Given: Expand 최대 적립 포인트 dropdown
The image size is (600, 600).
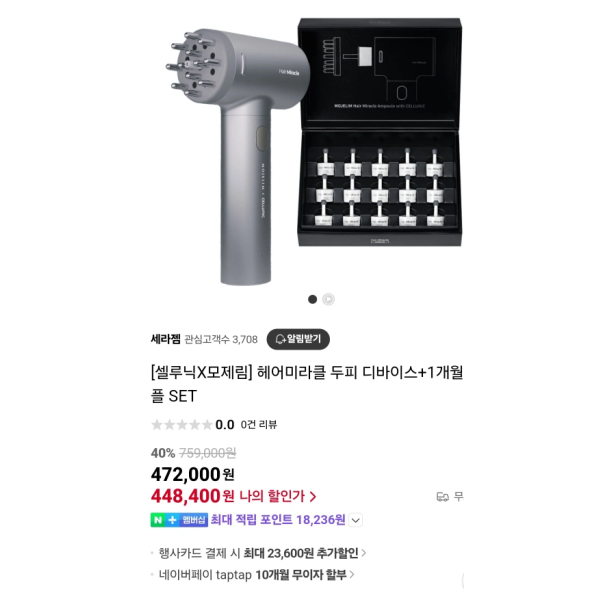Looking at the screenshot, I should tap(356, 520).
